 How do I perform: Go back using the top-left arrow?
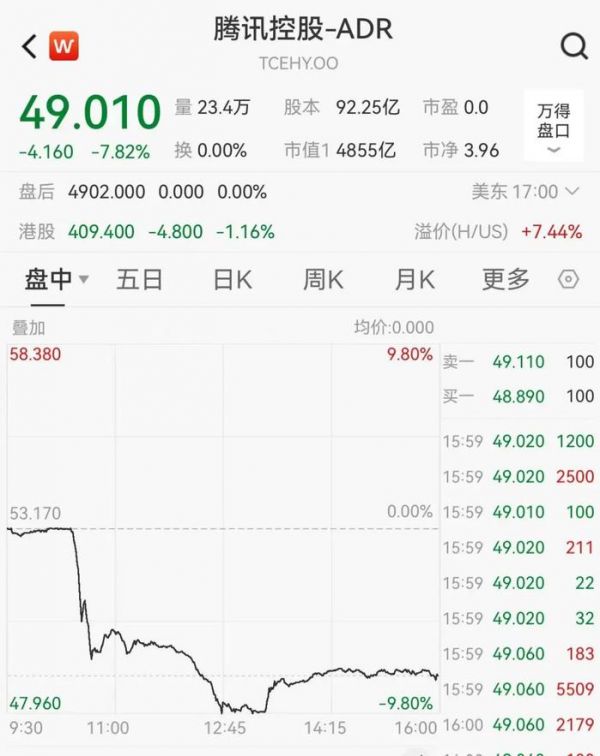click(x=29, y=46)
